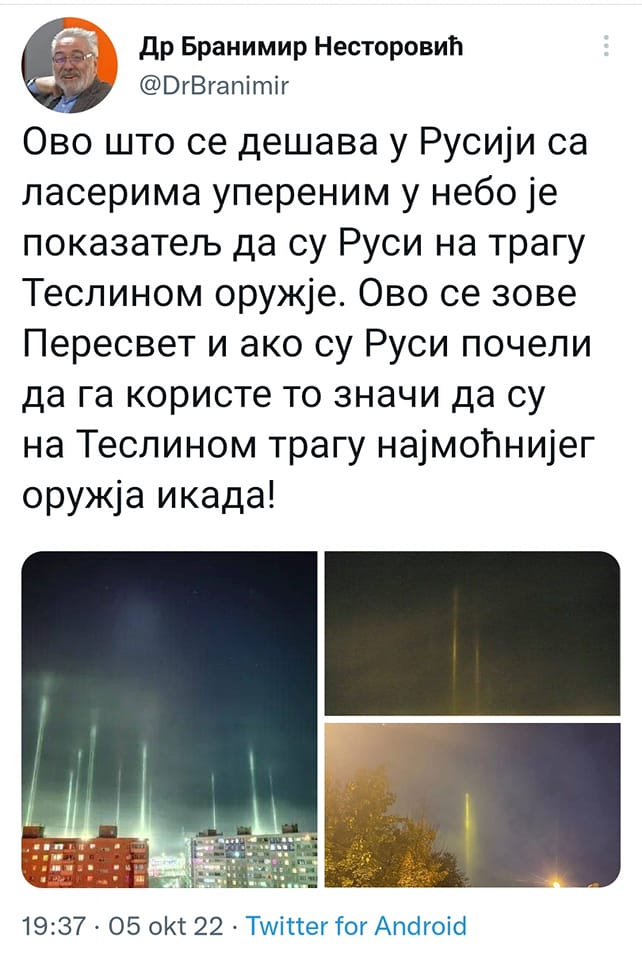This screenshot has width=642, height=960.
Task: Open Dr Branimir Nestorović's profile picture
Action: [70, 65]
